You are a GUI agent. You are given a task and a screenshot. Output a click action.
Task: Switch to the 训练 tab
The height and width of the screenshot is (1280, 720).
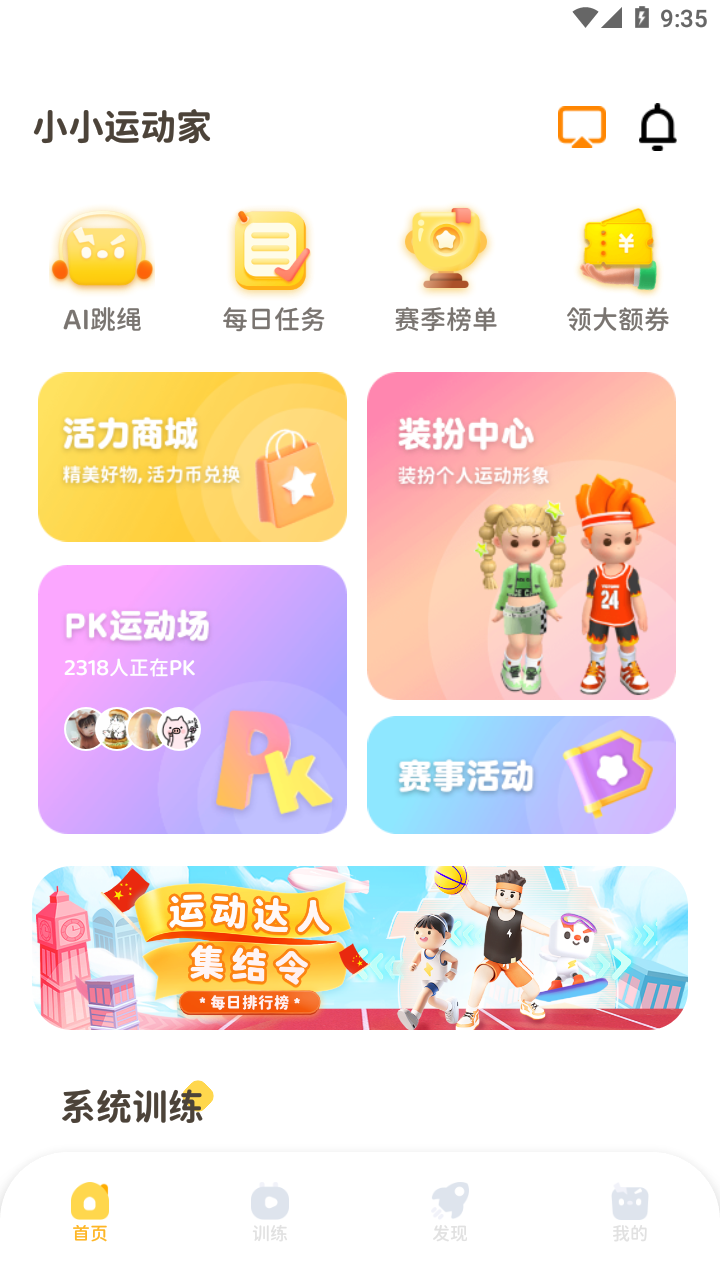coord(270,1212)
